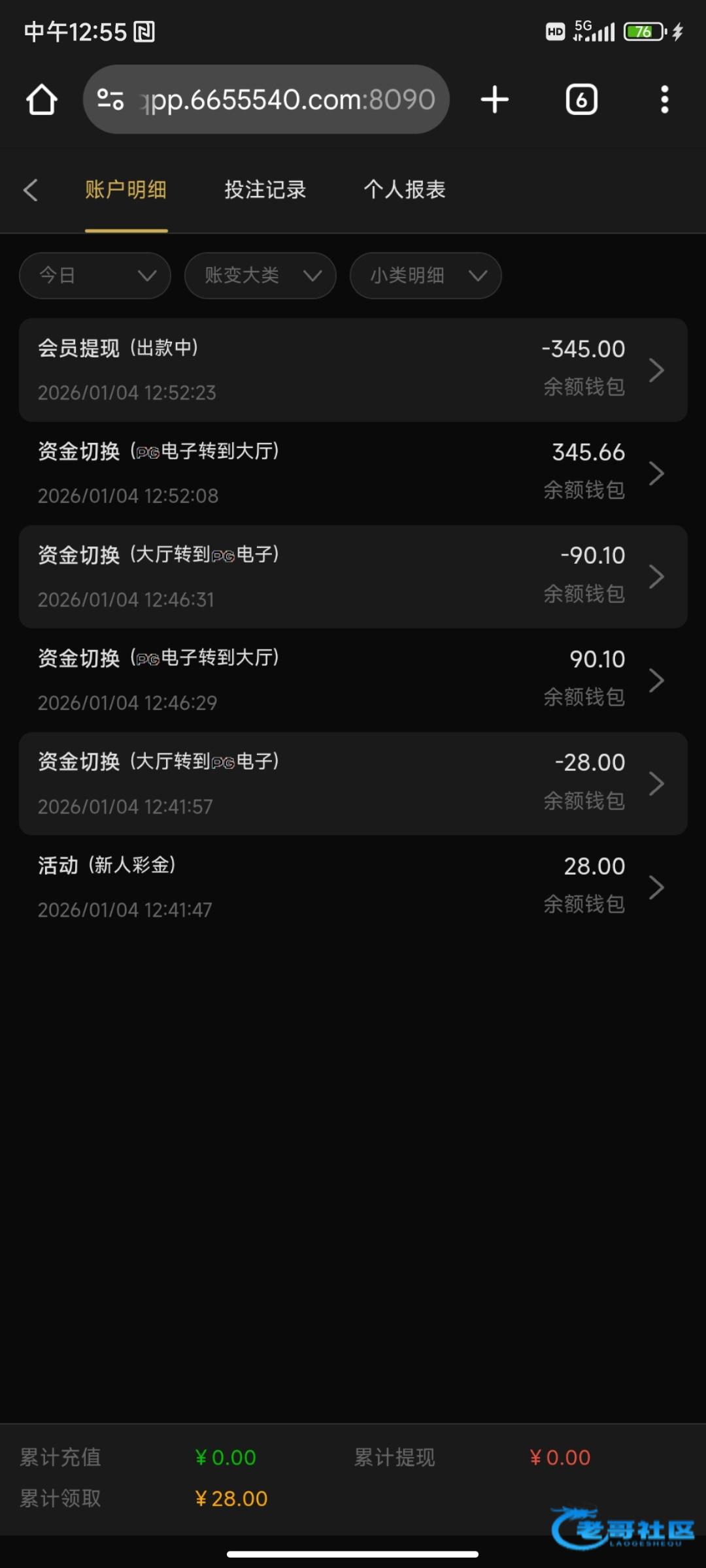Open 会员提现 (出款中) -345.00 record
706x1568 pixels.
tap(353, 370)
